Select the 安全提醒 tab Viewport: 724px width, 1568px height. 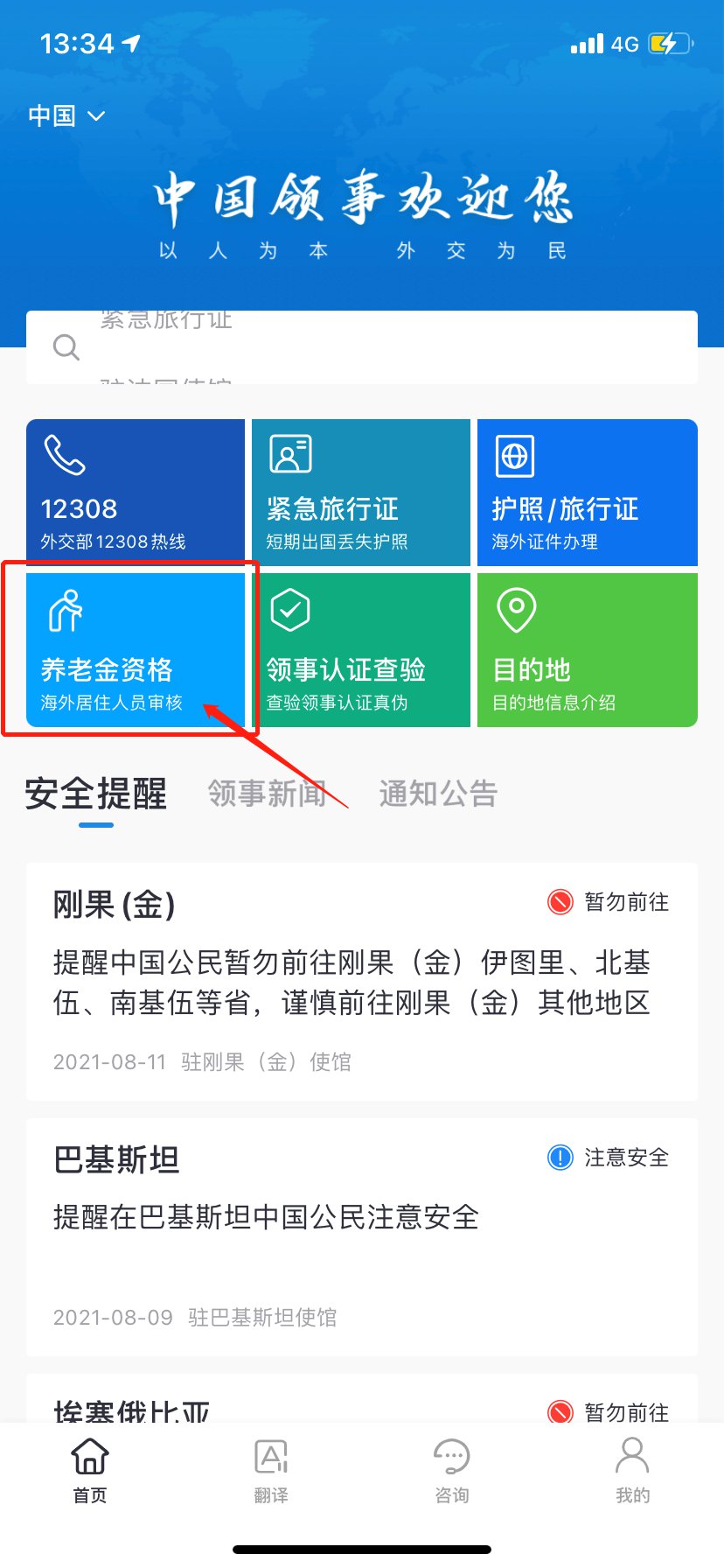pos(96,794)
